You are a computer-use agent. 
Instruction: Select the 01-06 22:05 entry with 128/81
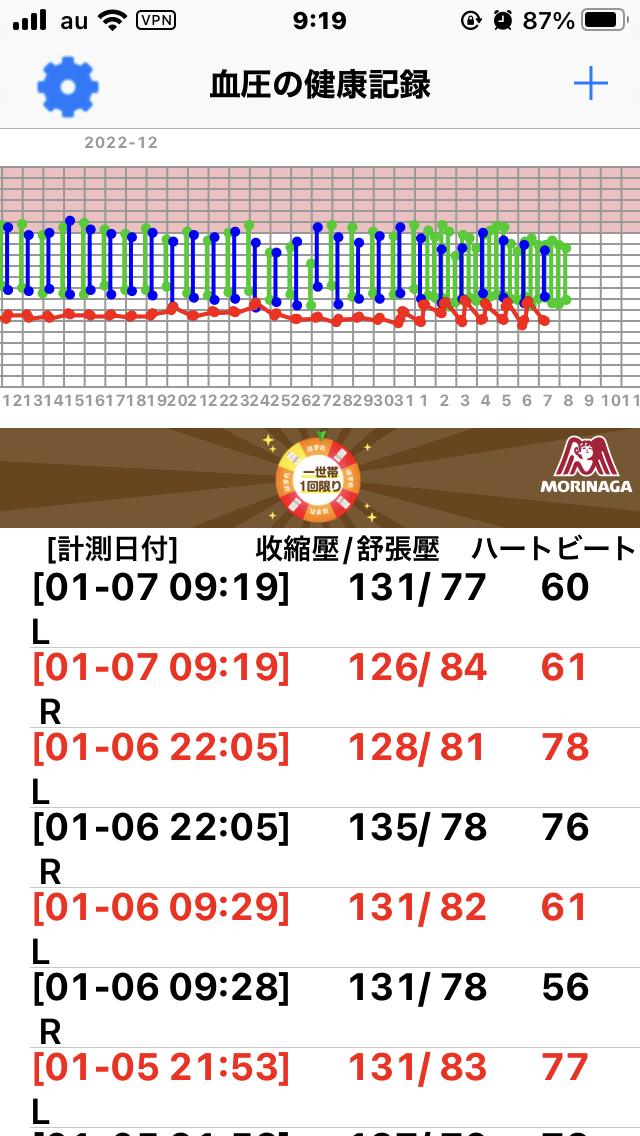pyautogui.click(x=320, y=768)
